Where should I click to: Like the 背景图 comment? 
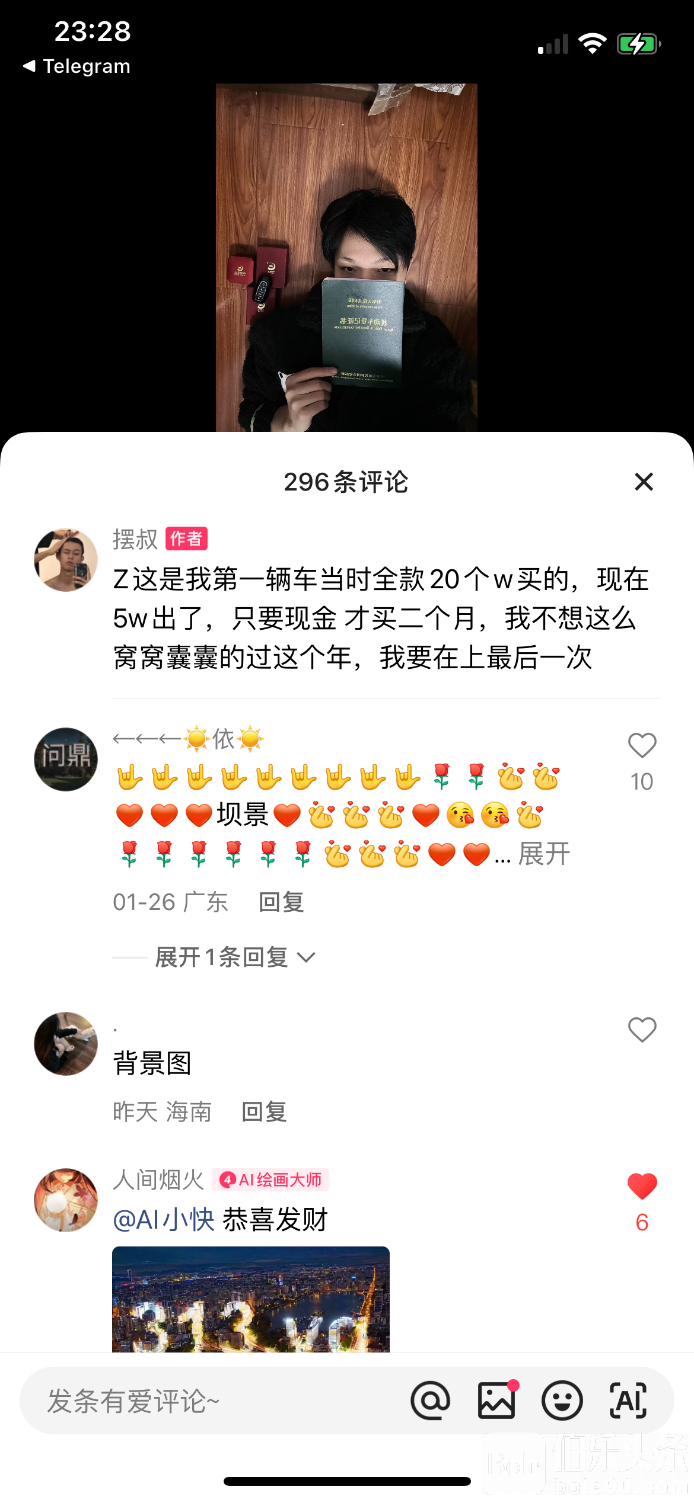point(641,1030)
